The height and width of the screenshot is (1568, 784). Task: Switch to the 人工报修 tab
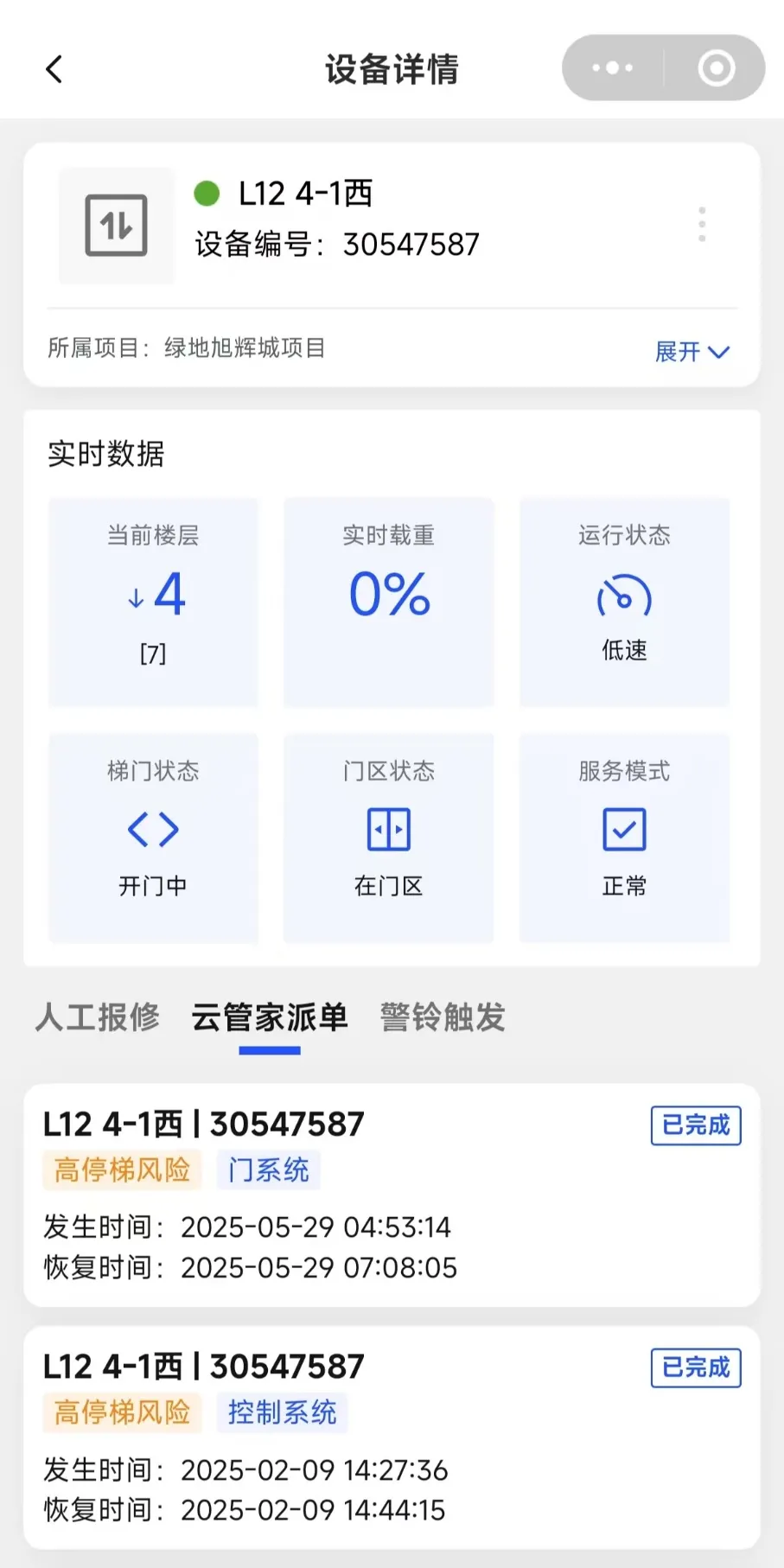[98, 1017]
